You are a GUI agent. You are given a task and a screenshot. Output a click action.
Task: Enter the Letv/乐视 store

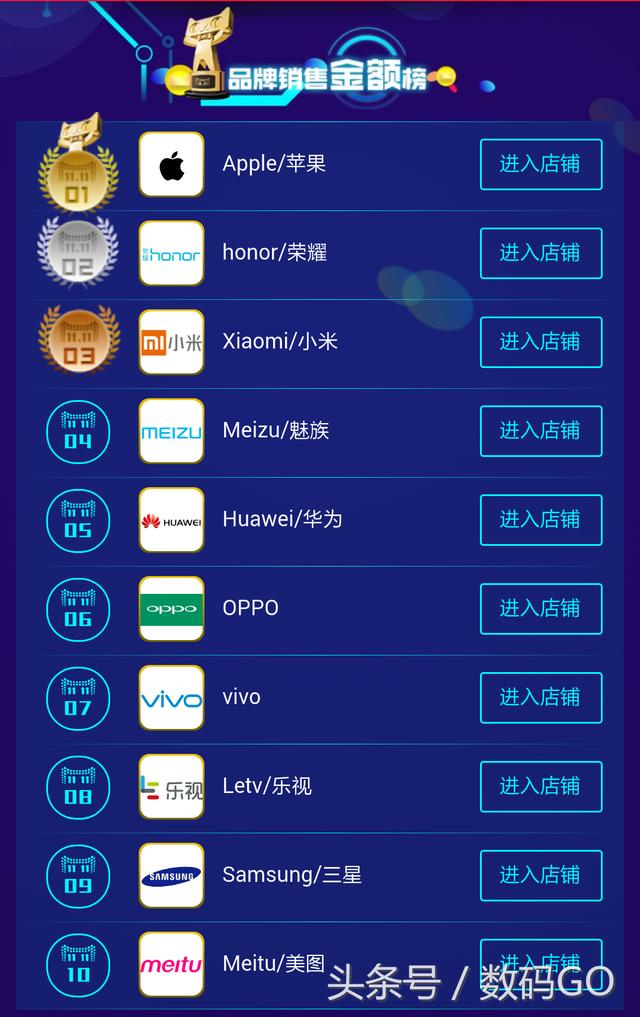tap(541, 787)
